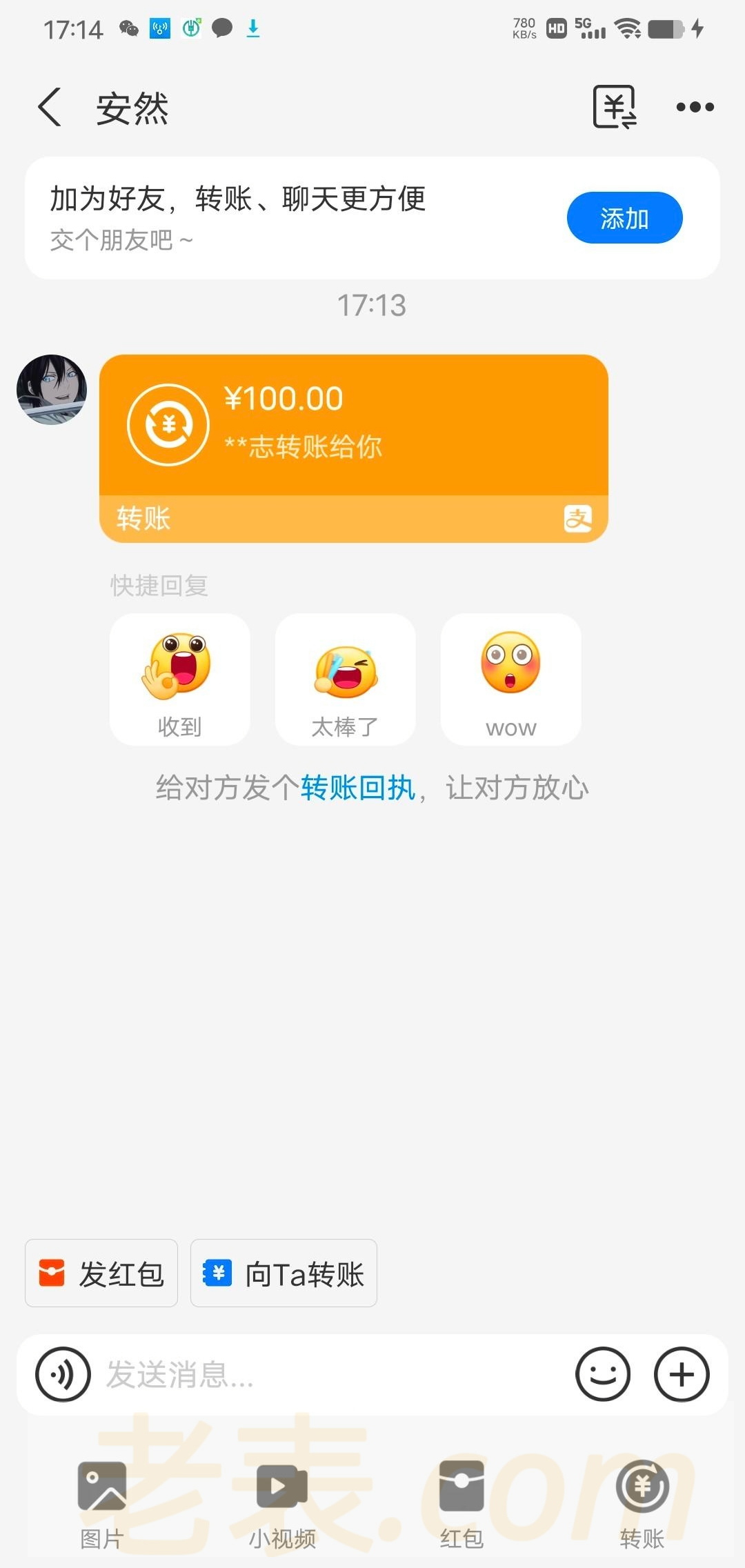
Task: Tap 添加 to add as friend
Action: [x=624, y=218]
